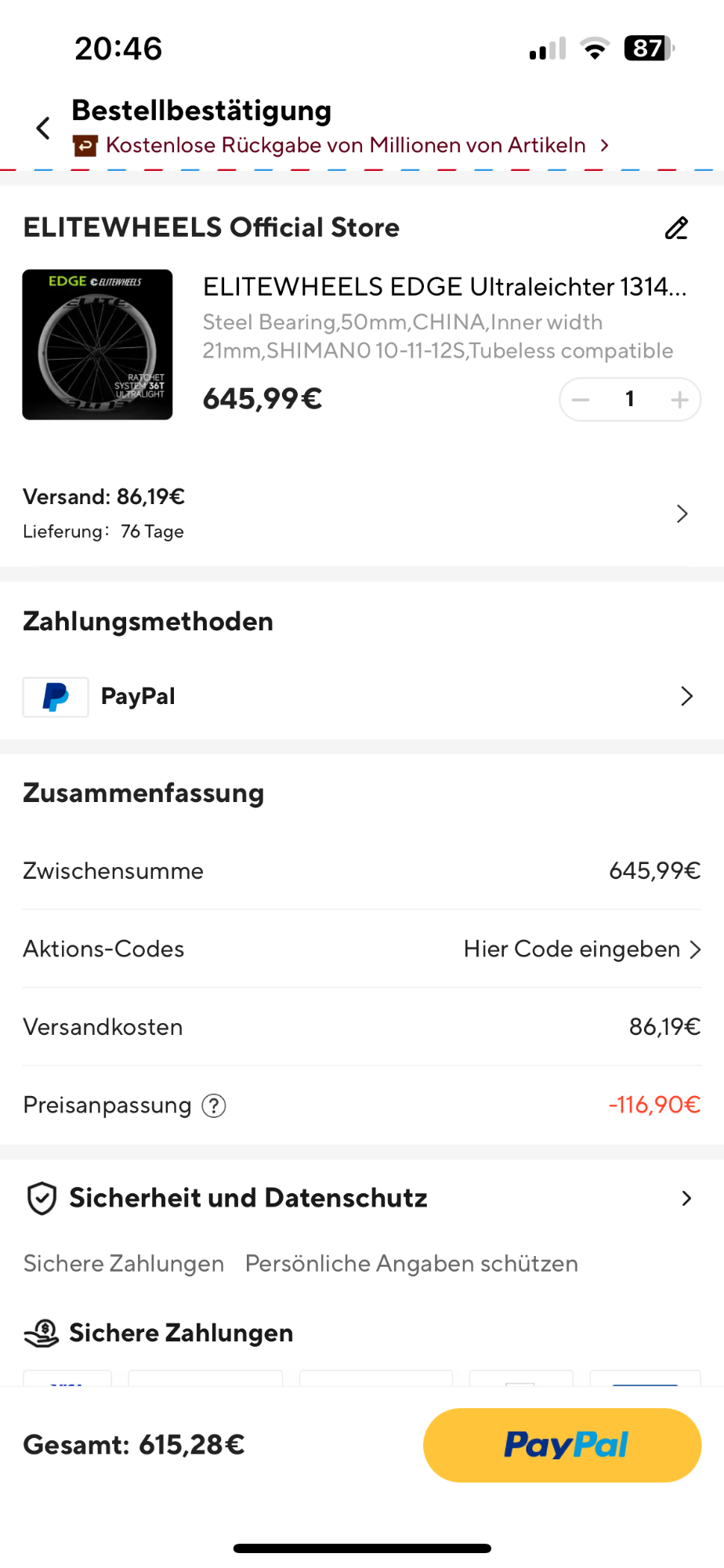Go back from Bestellbestätigung
The width and height of the screenshot is (724, 1568).
tap(43, 128)
